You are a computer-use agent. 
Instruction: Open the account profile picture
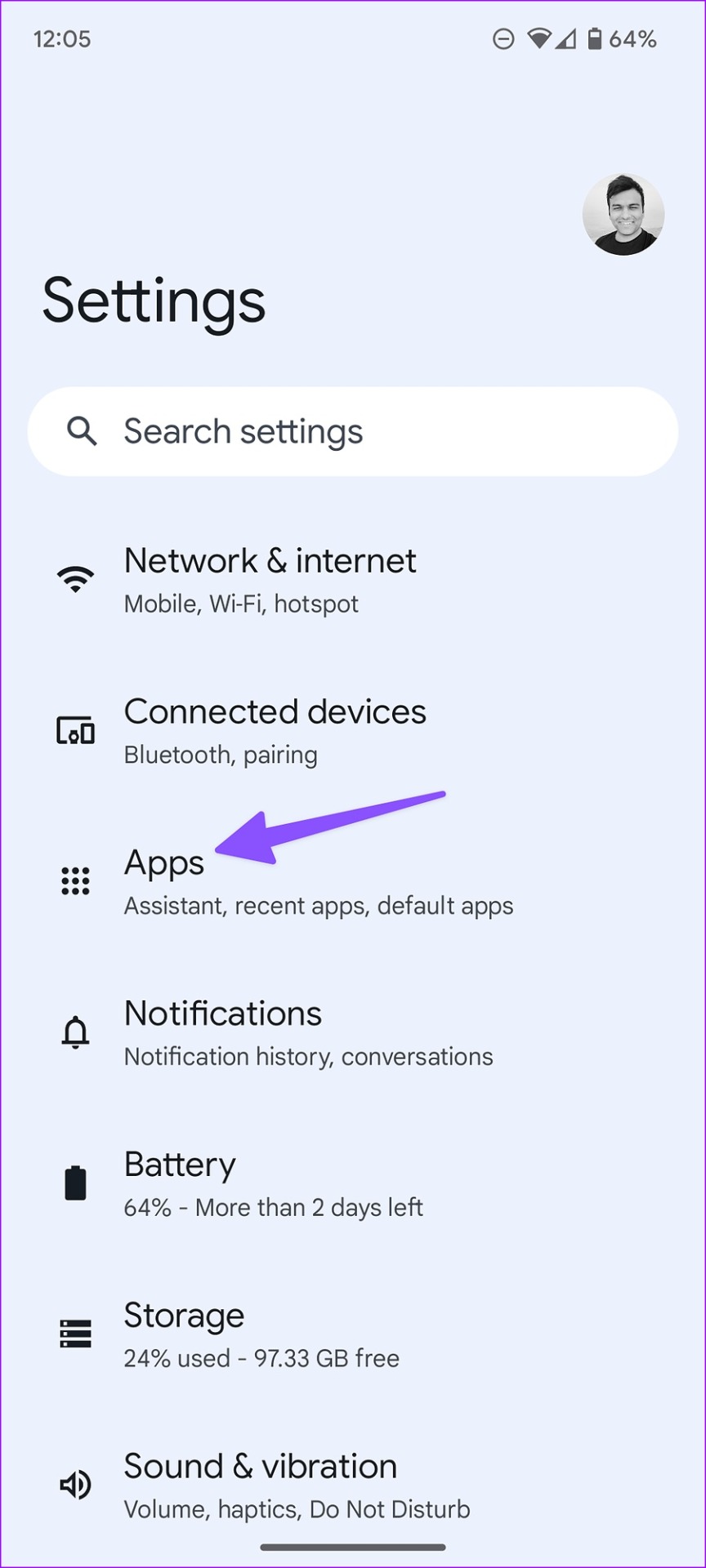coord(623,215)
